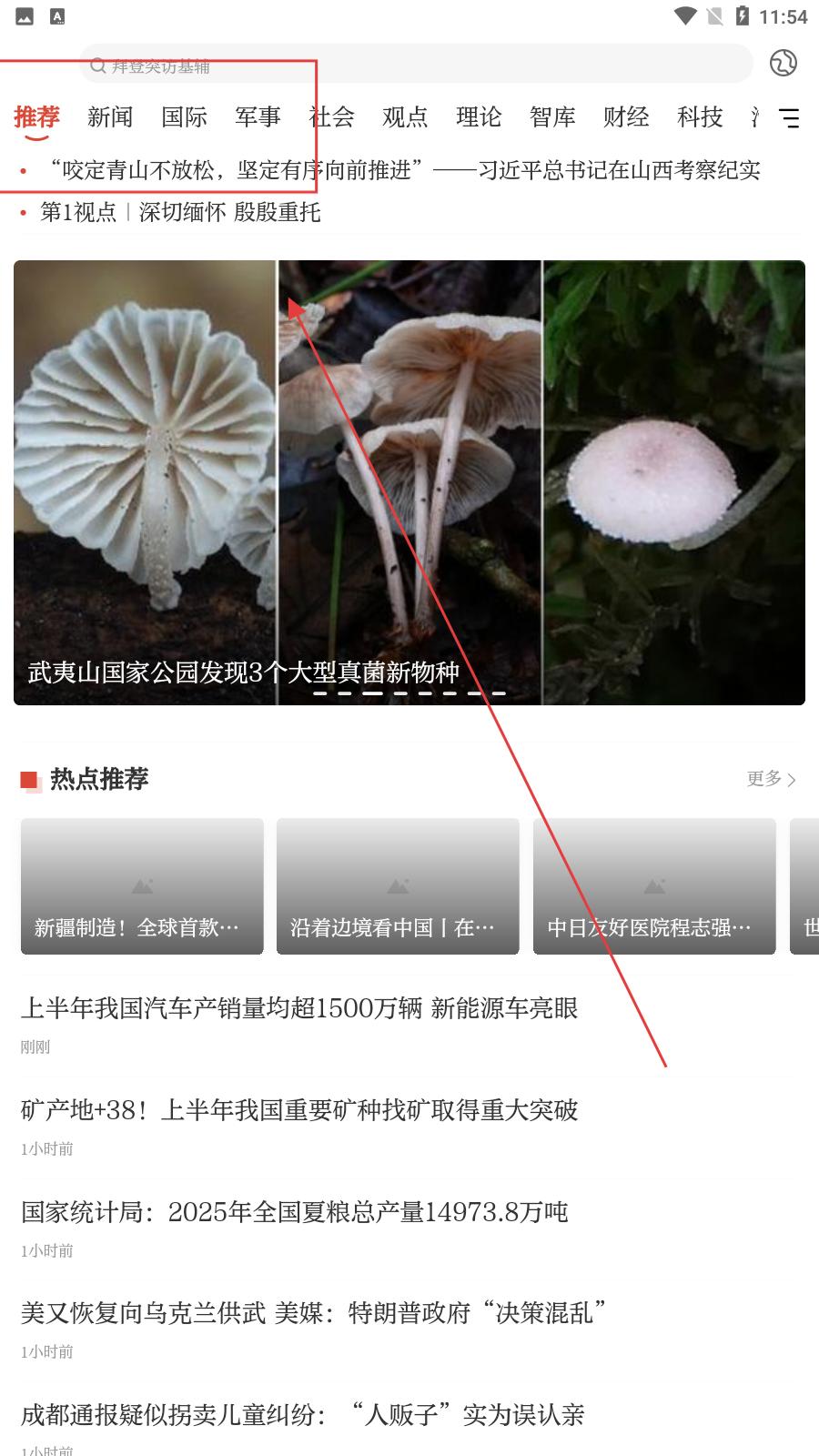Open article 矿产地+38 找矿取得重大突破

[x=299, y=1110]
